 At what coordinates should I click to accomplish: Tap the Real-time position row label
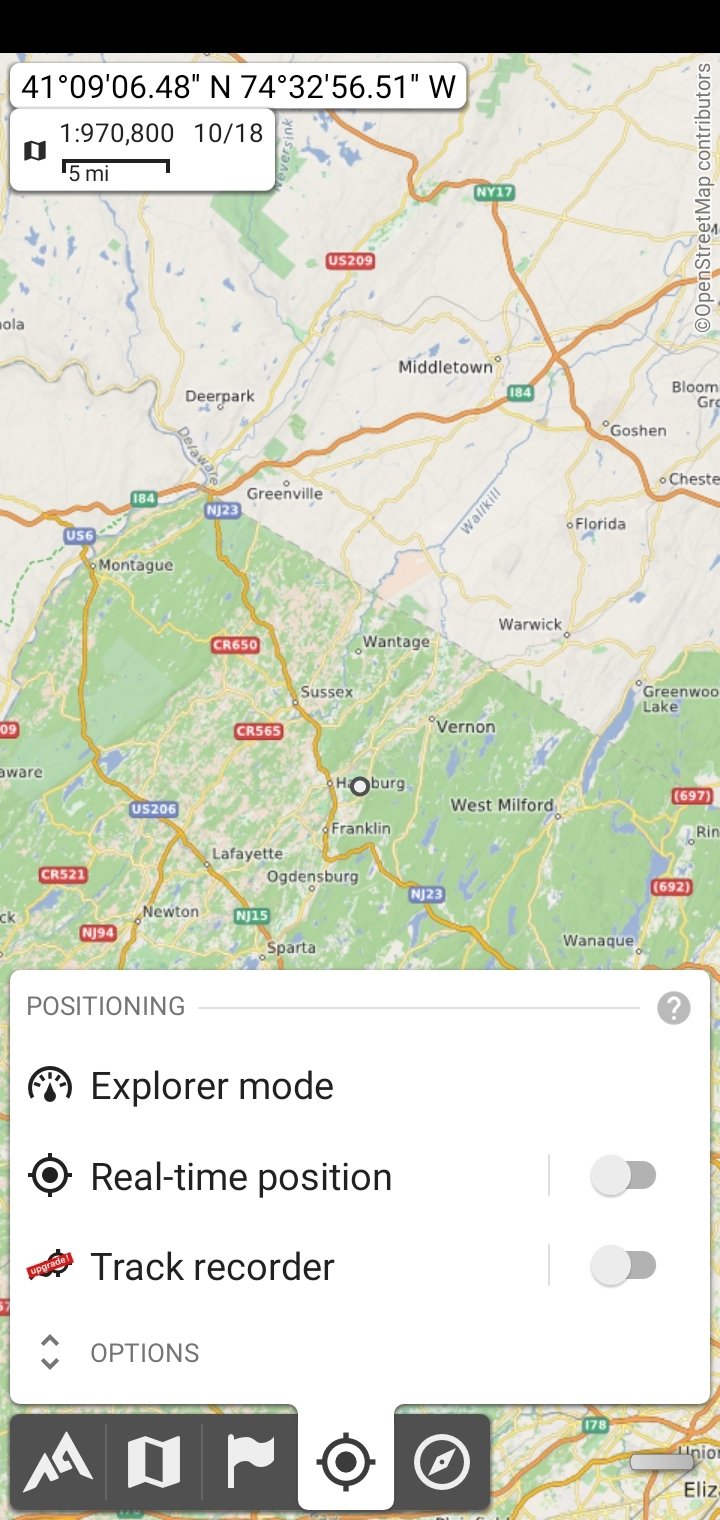click(x=241, y=1177)
